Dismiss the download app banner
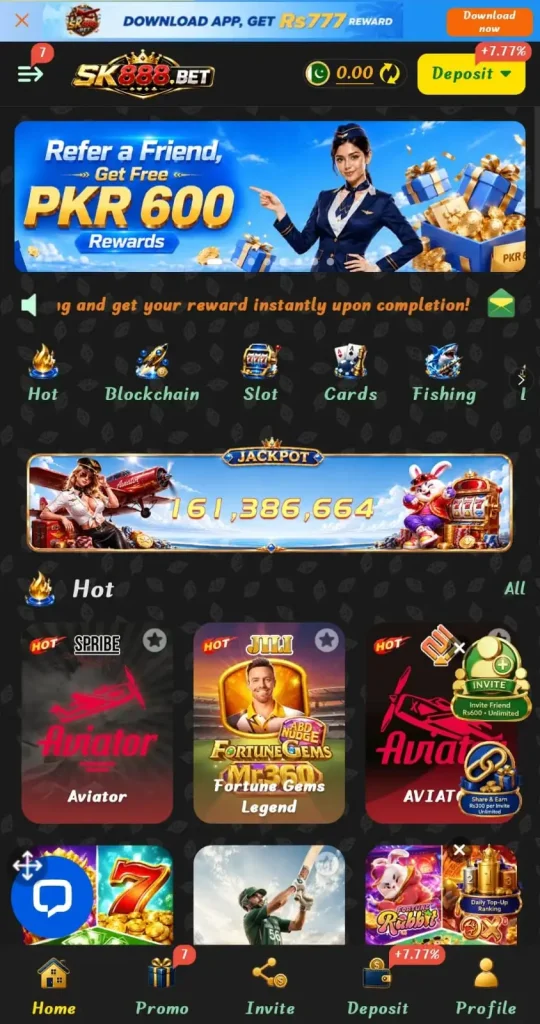The height and width of the screenshot is (1024, 540). click(22, 20)
